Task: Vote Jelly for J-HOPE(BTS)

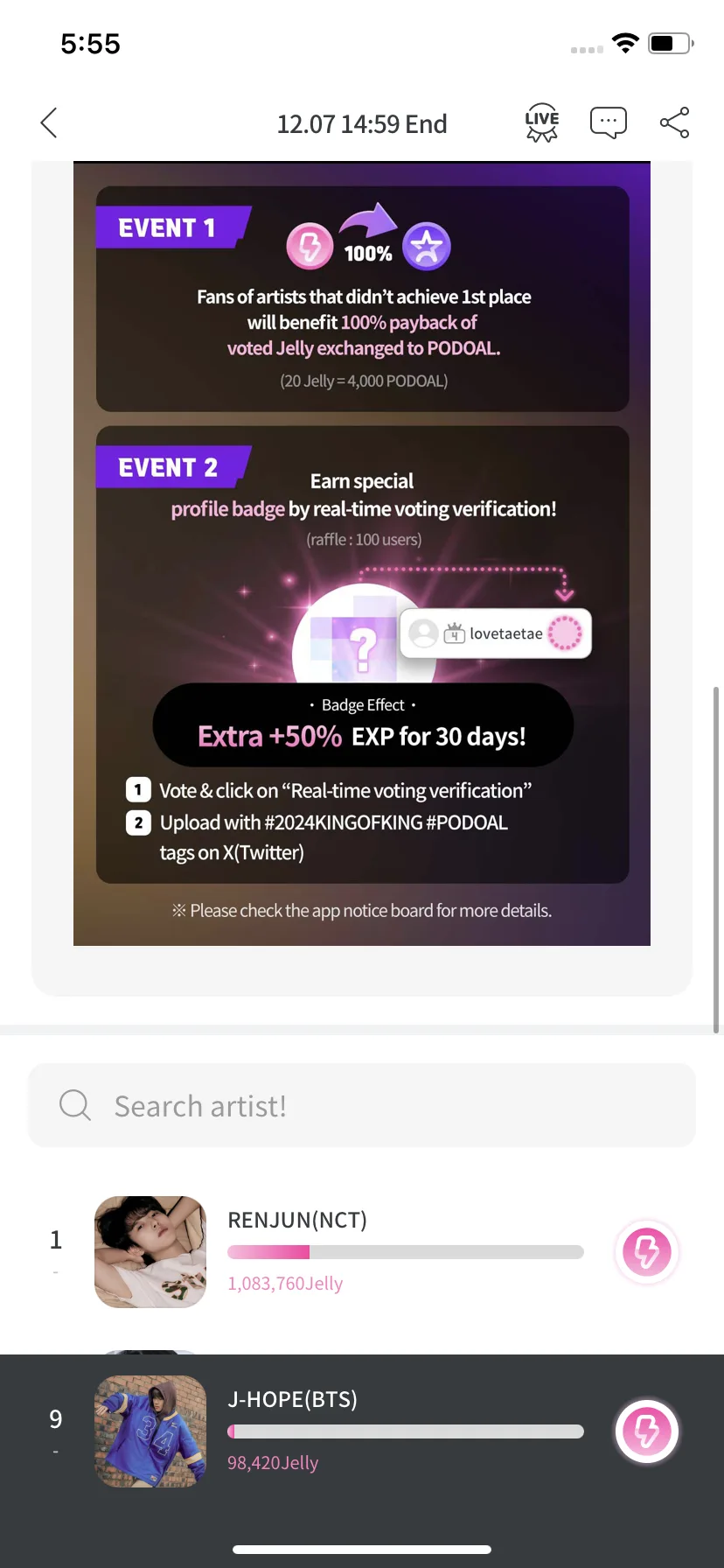Action: pos(646,1431)
